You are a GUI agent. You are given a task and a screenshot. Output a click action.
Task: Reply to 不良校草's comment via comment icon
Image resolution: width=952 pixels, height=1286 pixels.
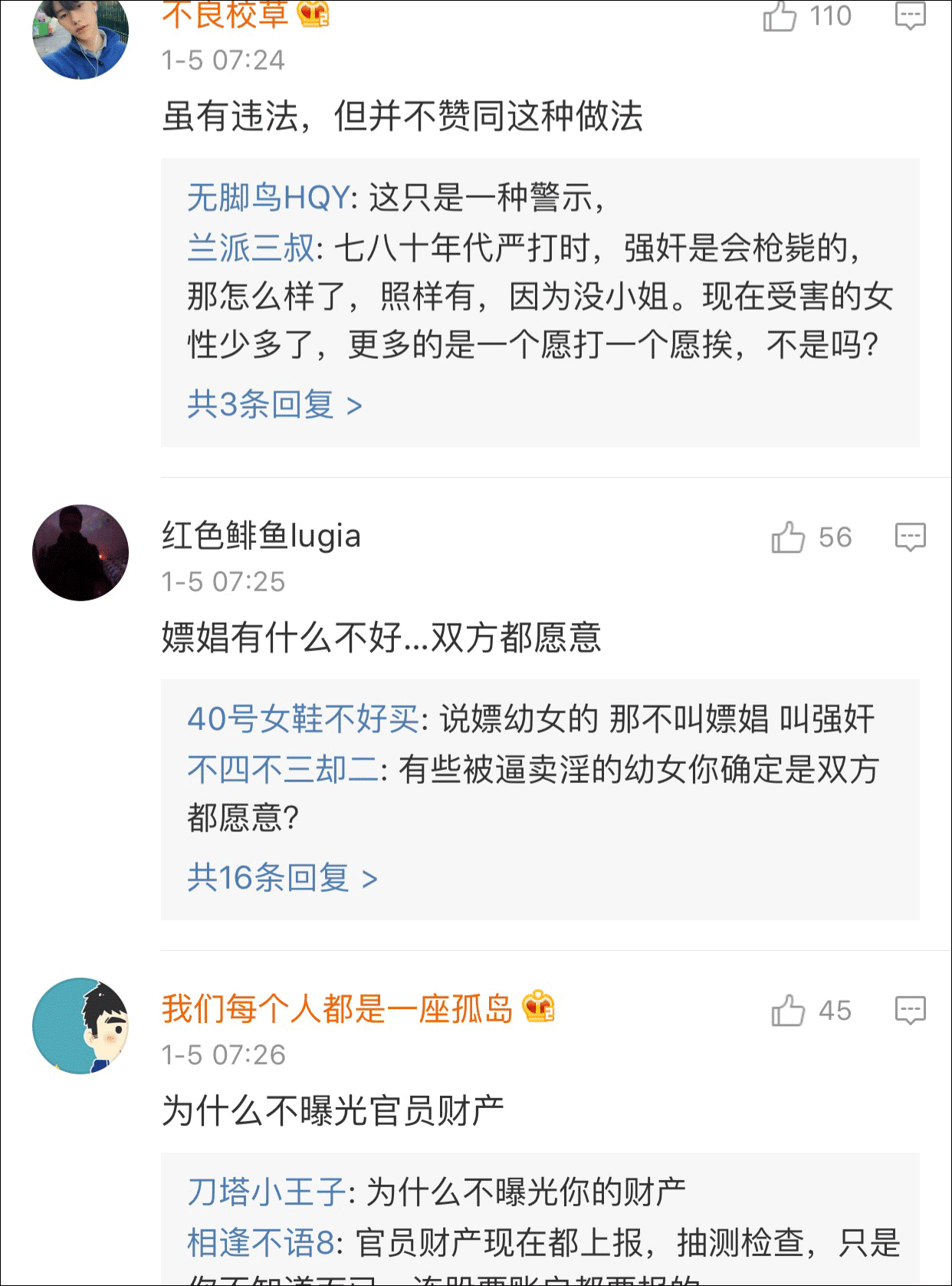[x=910, y=16]
